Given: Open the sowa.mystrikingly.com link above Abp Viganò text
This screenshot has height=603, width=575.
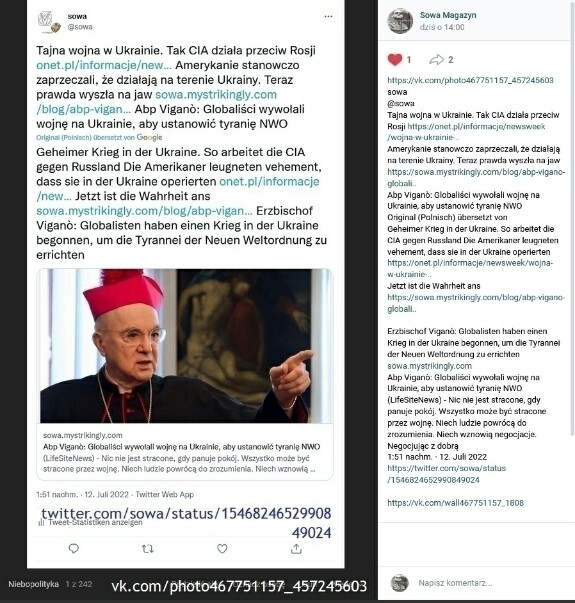Looking at the screenshot, I should coord(430,366).
